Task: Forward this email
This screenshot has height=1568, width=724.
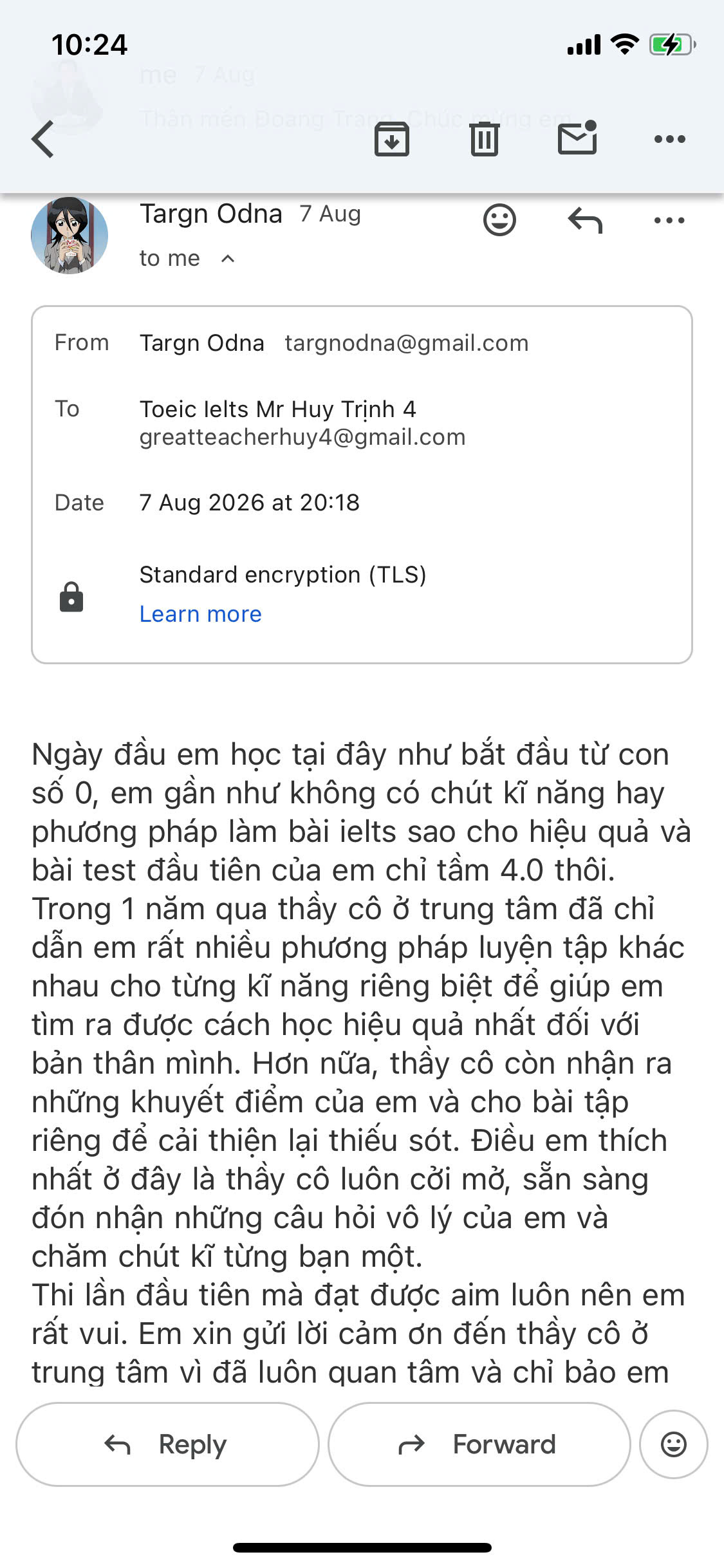Action: [479, 1444]
